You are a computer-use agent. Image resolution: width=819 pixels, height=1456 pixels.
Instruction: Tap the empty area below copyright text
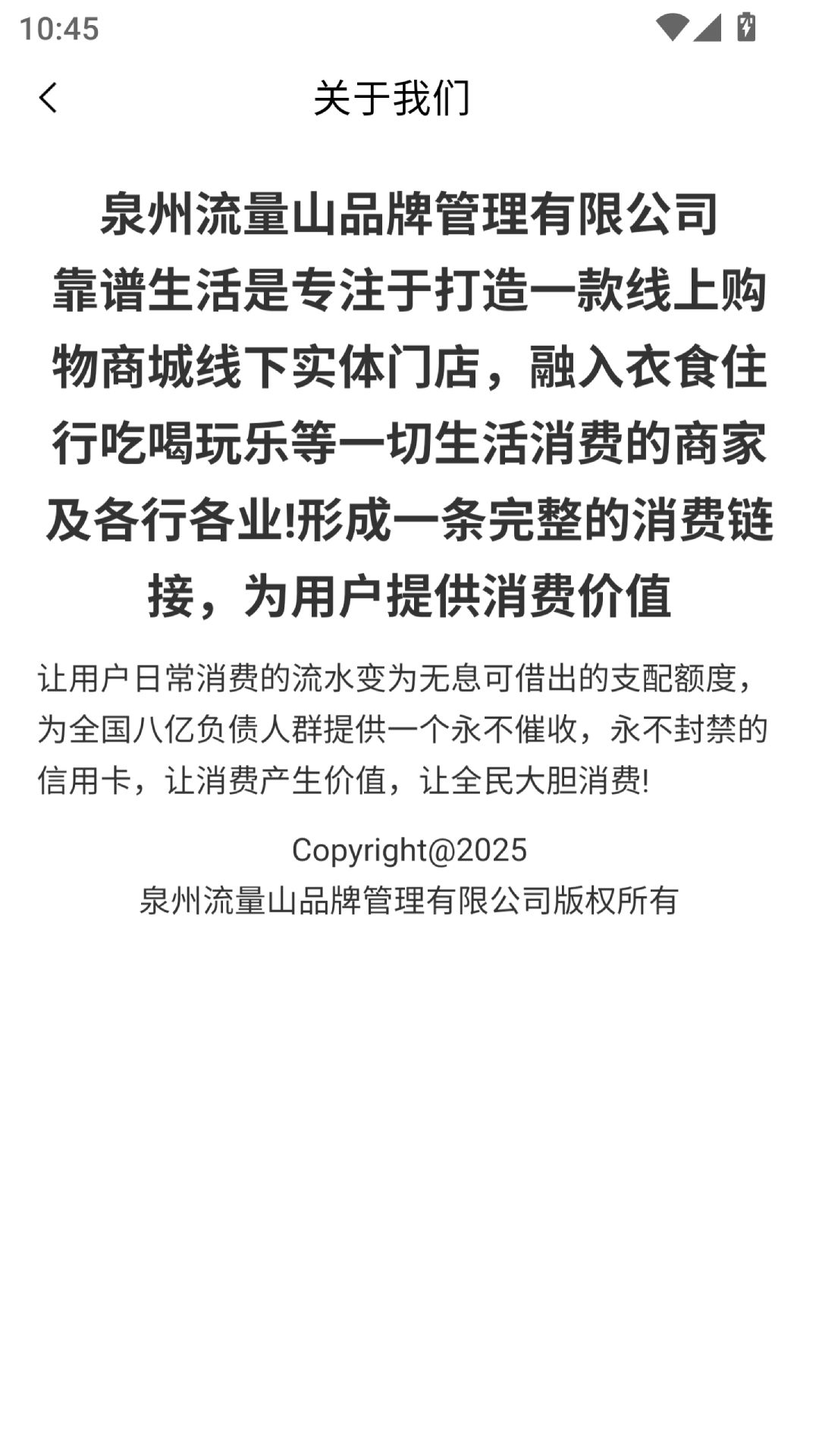pyautogui.click(x=409, y=1137)
